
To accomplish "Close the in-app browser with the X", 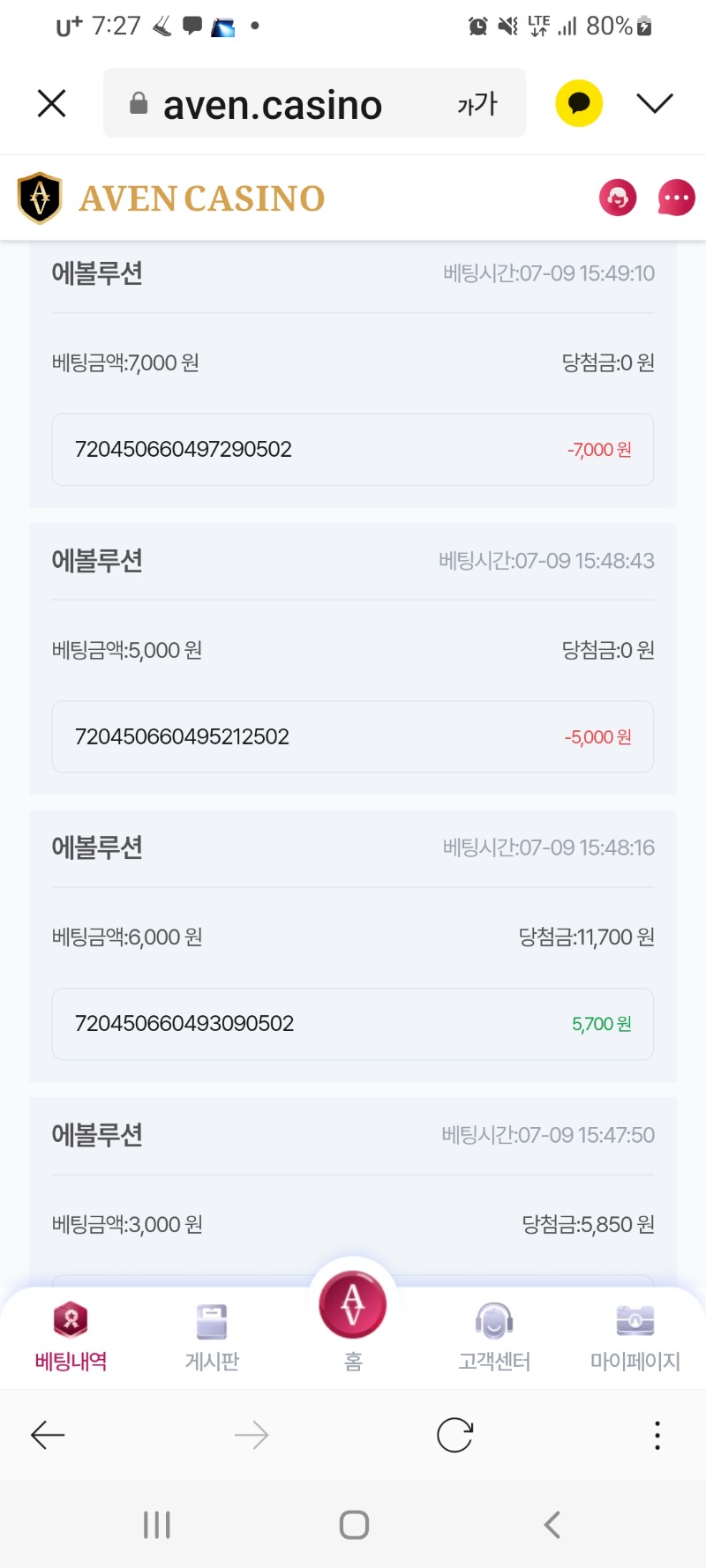I will click(52, 103).
